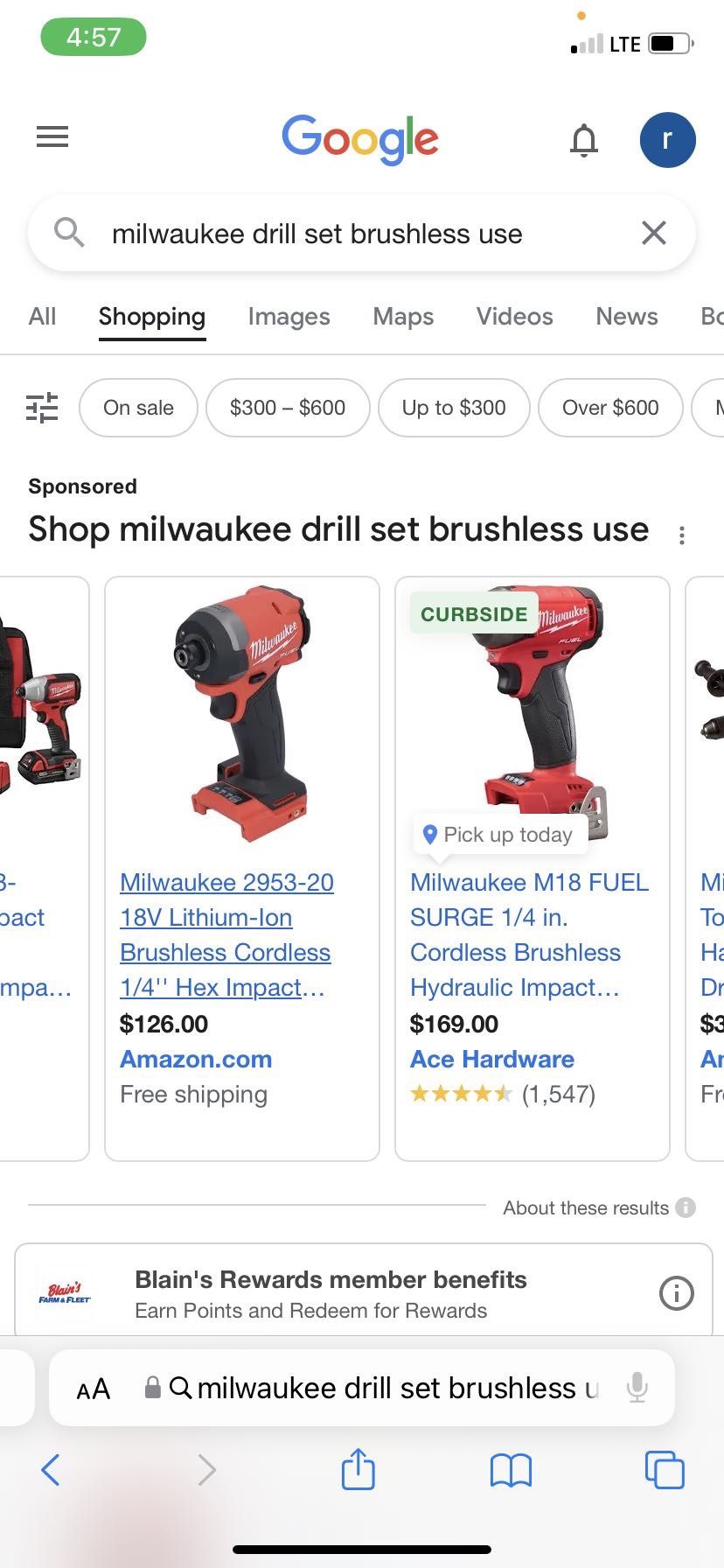This screenshot has width=724, height=1568.
Task: Enable the 'On sale' filter chip
Action: pos(137,408)
